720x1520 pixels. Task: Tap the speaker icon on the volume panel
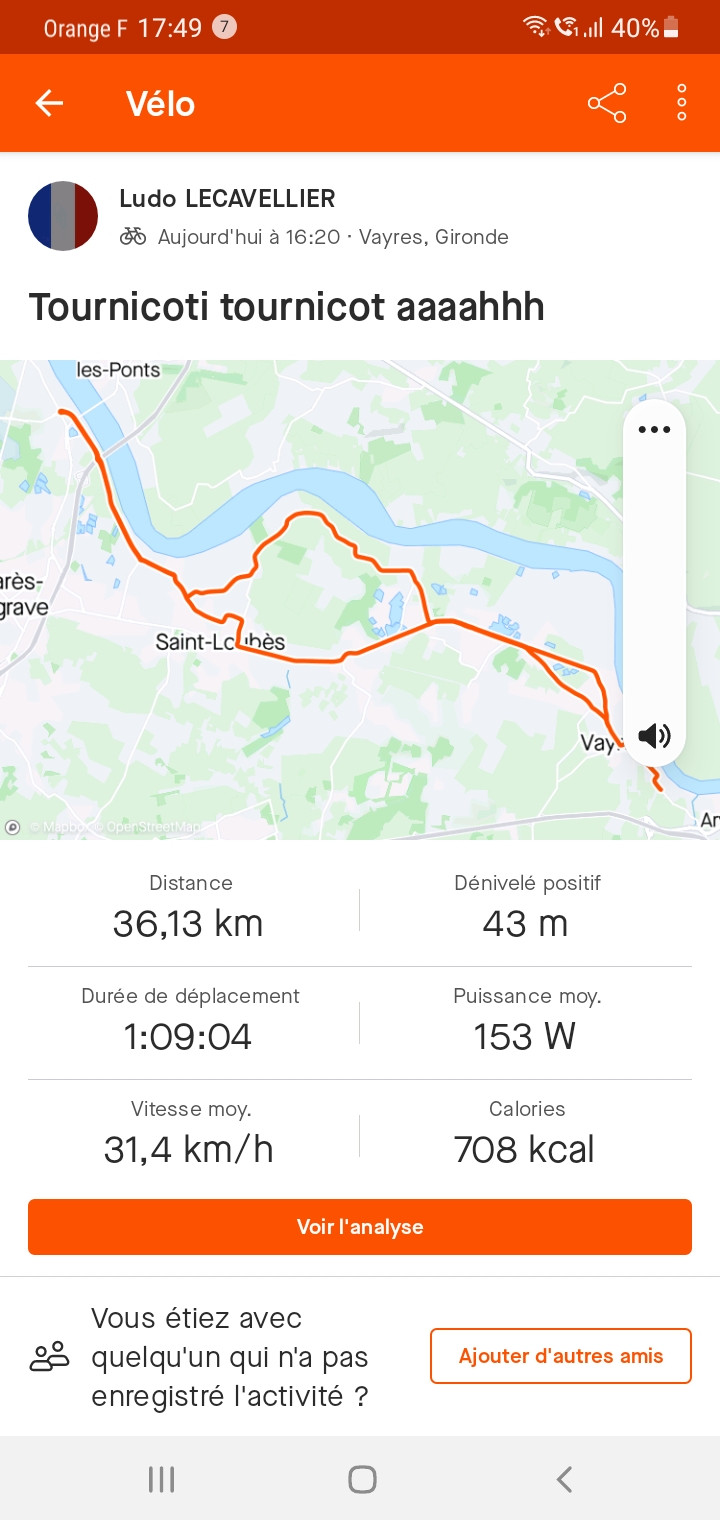[654, 737]
